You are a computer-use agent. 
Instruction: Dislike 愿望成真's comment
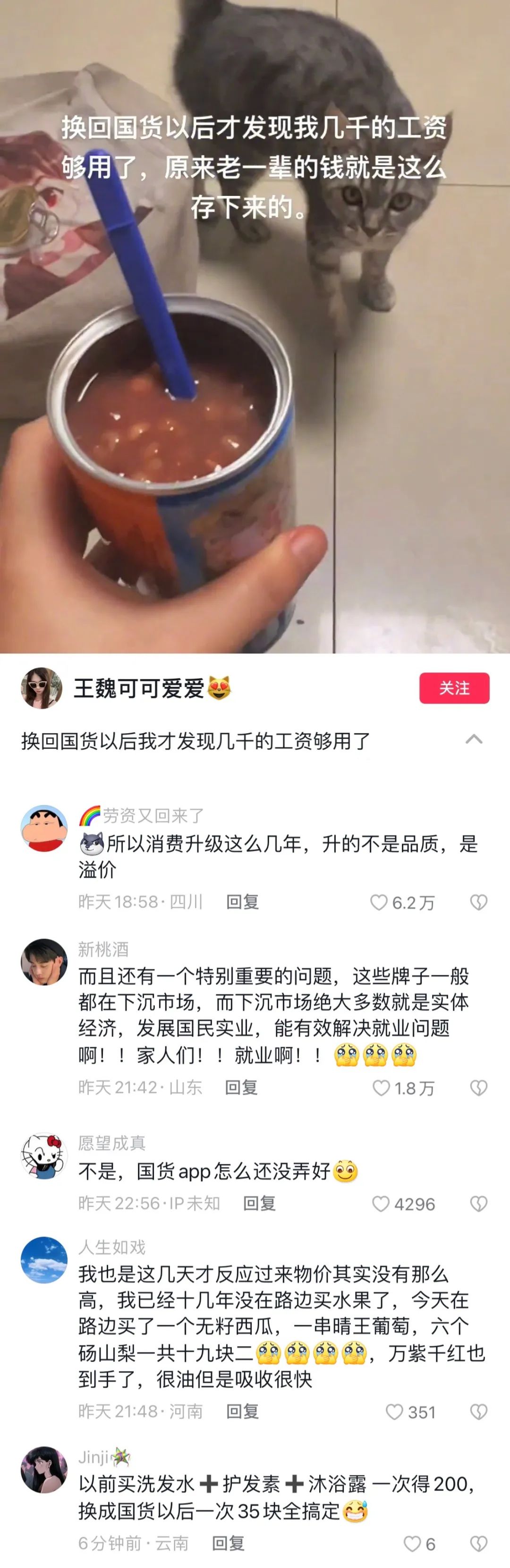click(479, 1204)
